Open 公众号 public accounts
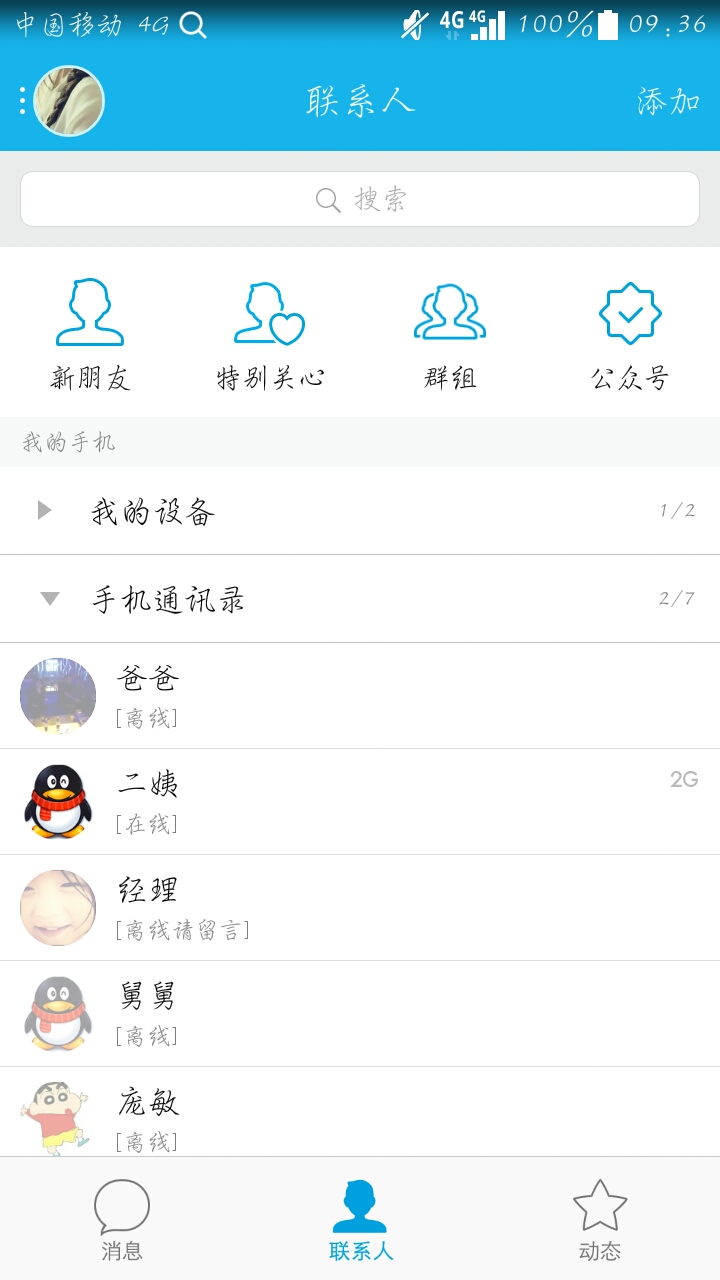 point(630,334)
